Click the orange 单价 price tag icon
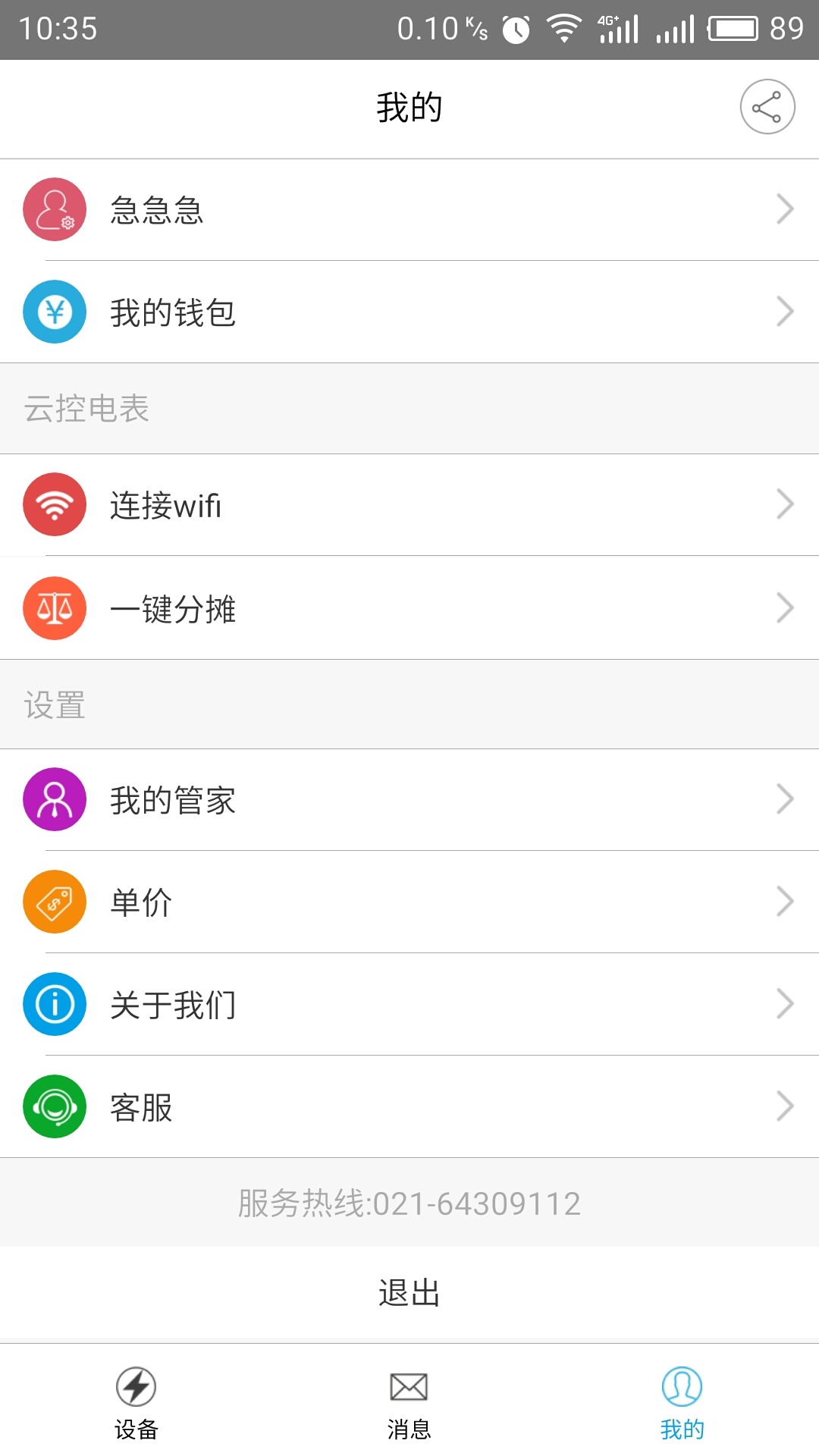Viewport: 819px width, 1456px height. [54, 903]
